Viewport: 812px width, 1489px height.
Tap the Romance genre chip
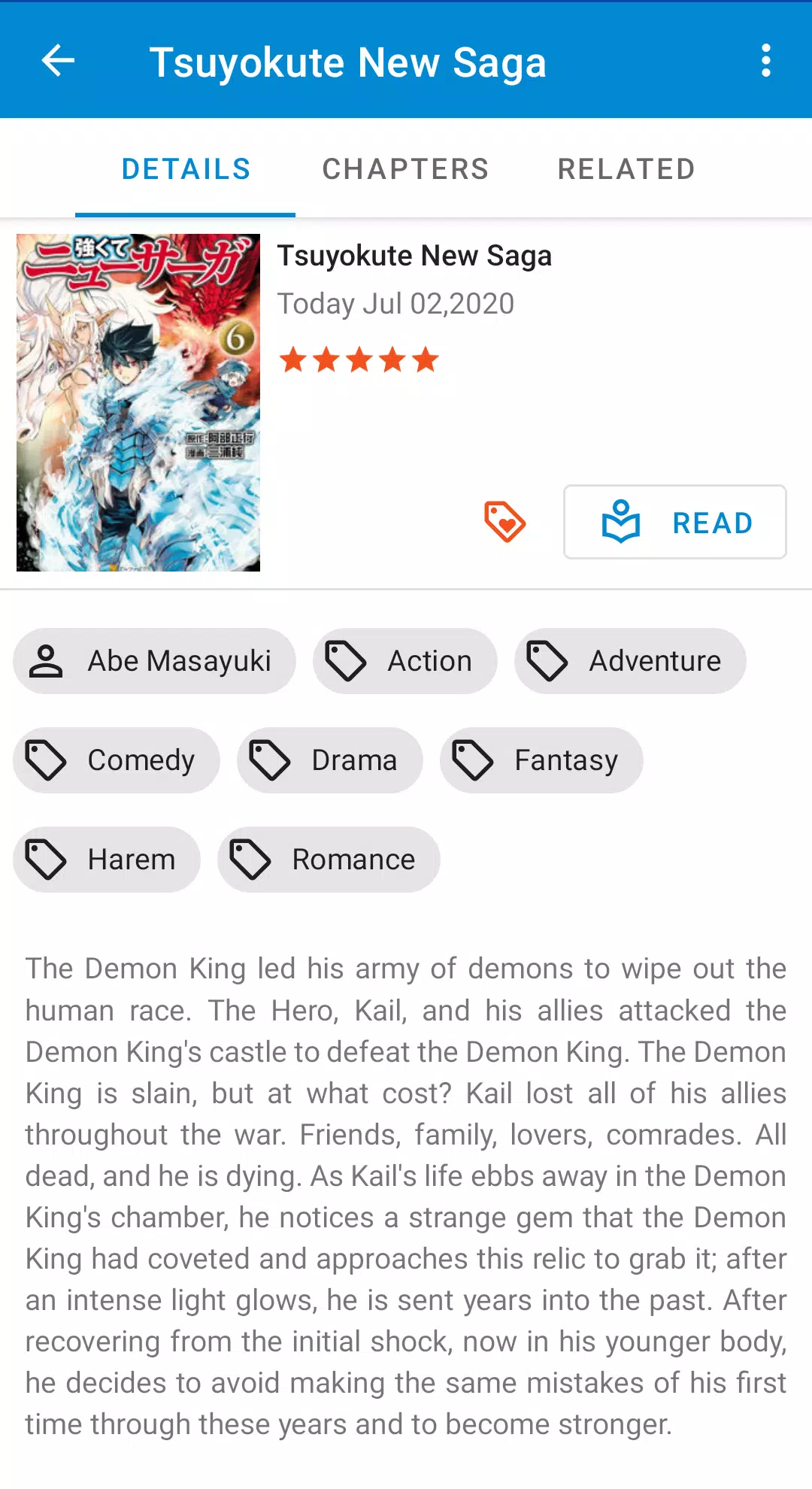tap(329, 860)
